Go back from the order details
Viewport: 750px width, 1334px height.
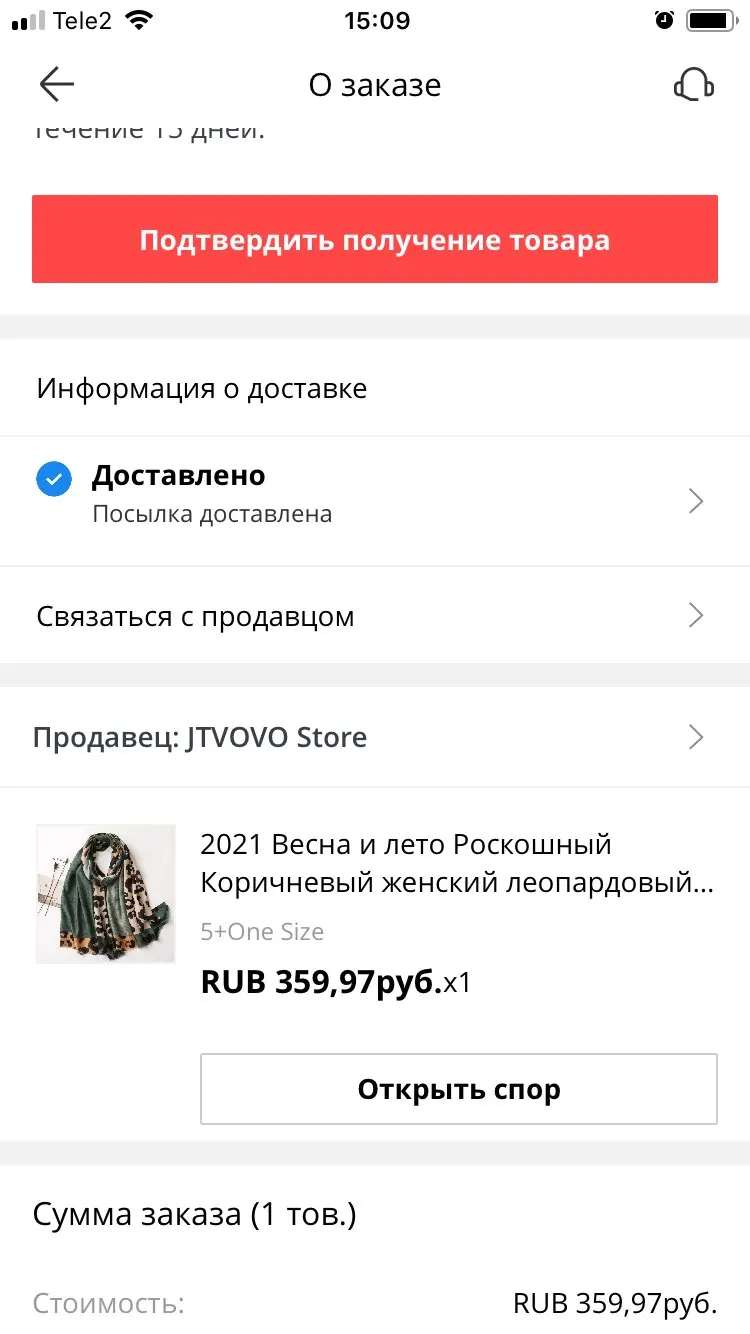tap(57, 85)
